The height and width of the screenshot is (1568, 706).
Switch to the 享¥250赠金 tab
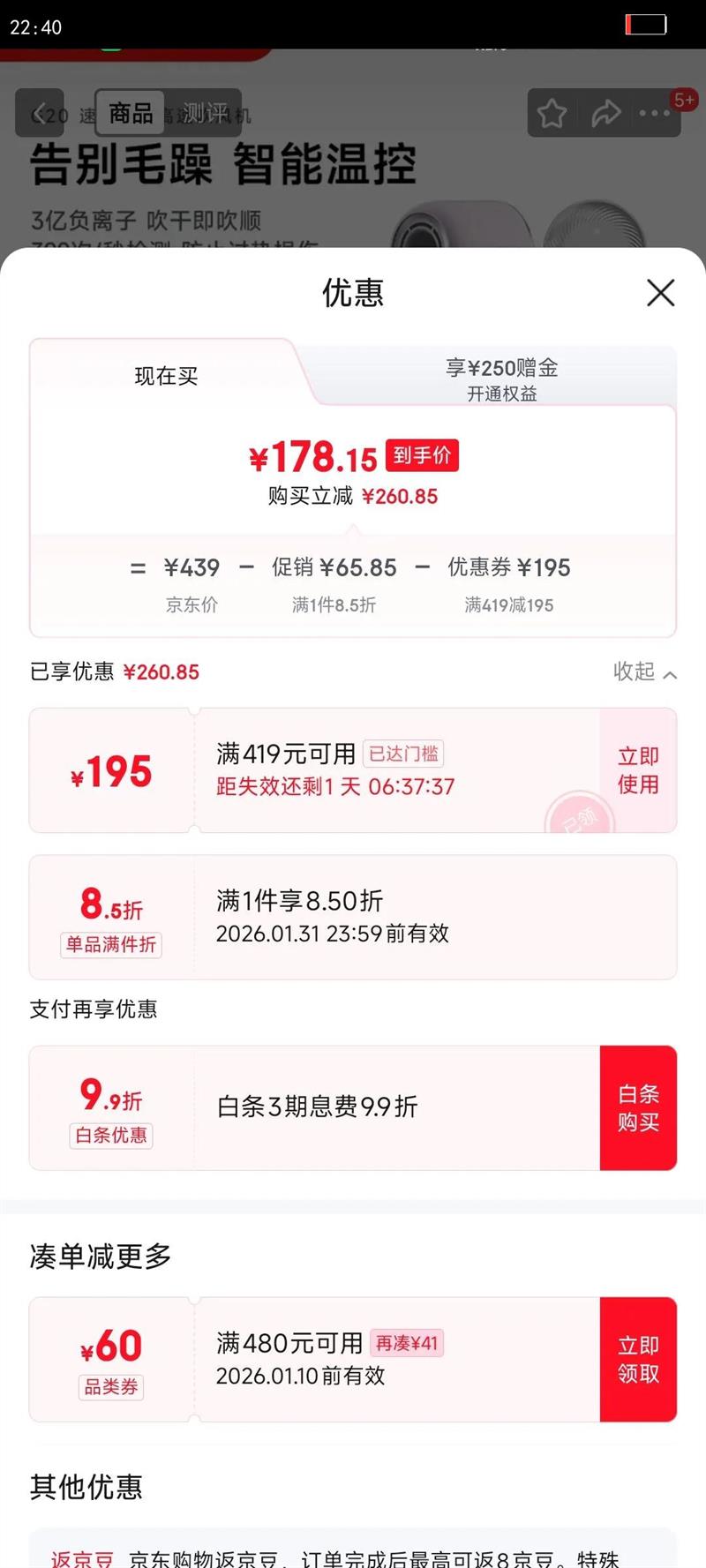tap(503, 377)
